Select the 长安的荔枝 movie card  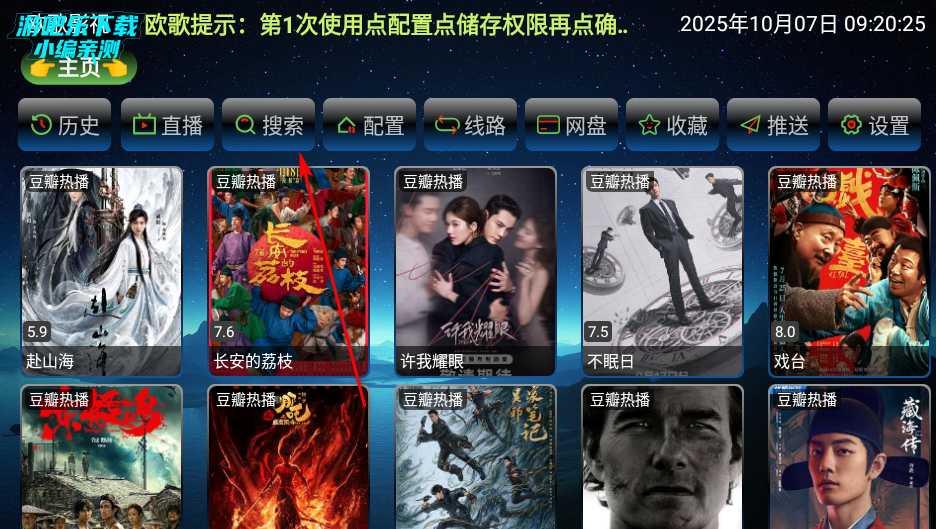click(289, 271)
